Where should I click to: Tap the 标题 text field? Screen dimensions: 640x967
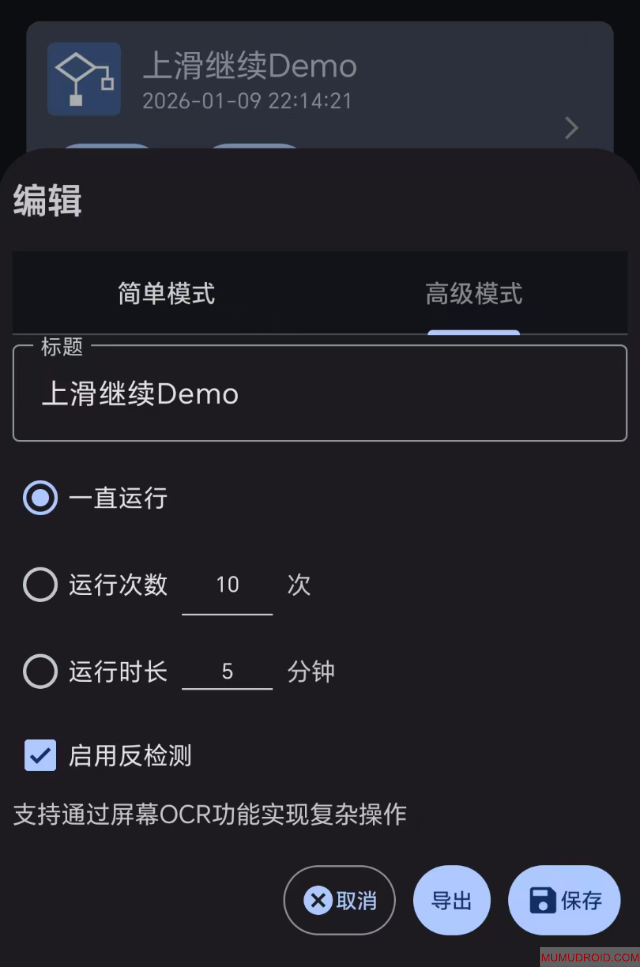(319, 394)
